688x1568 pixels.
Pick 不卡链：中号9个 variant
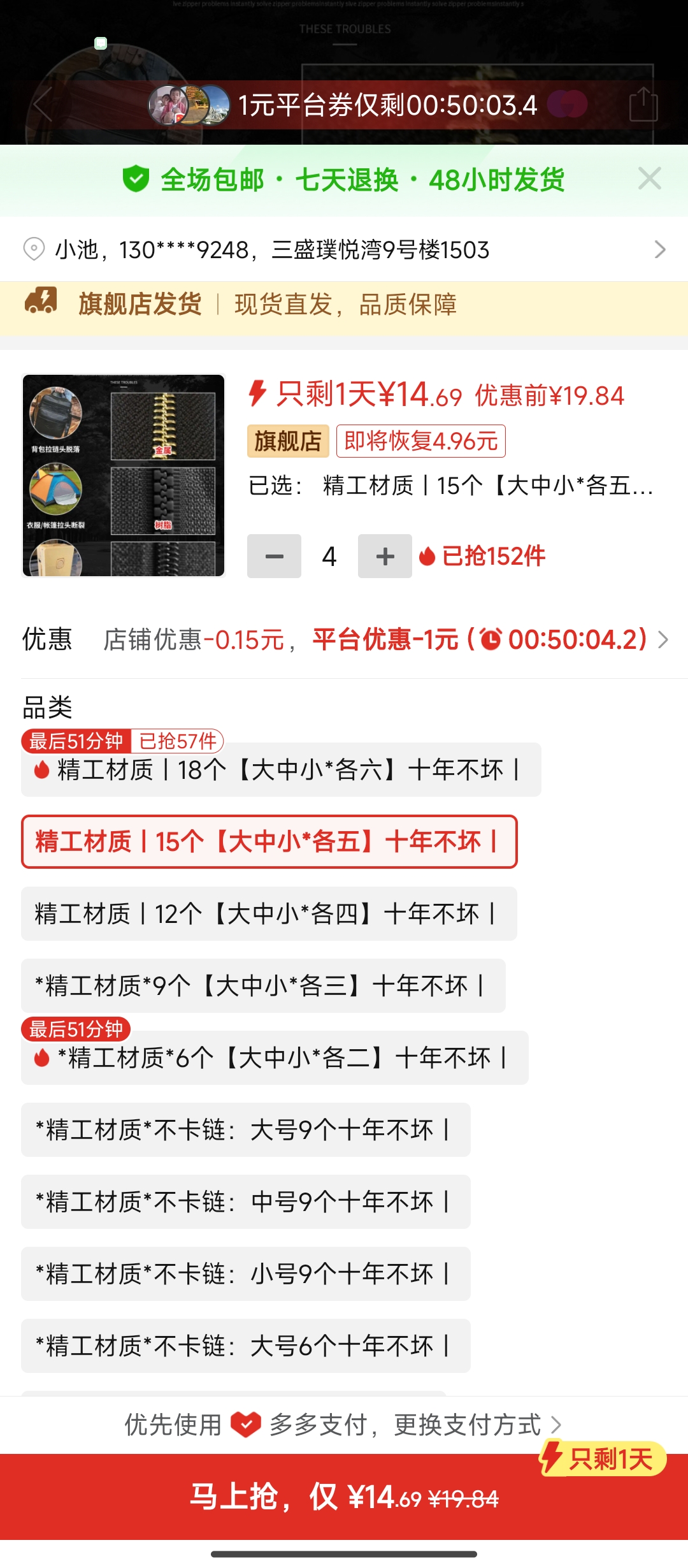[x=246, y=1202]
